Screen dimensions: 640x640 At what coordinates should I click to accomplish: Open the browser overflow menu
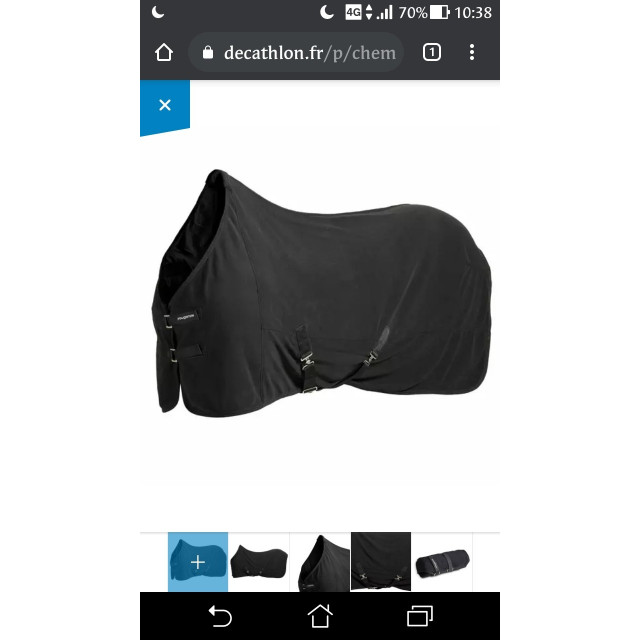click(472, 53)
